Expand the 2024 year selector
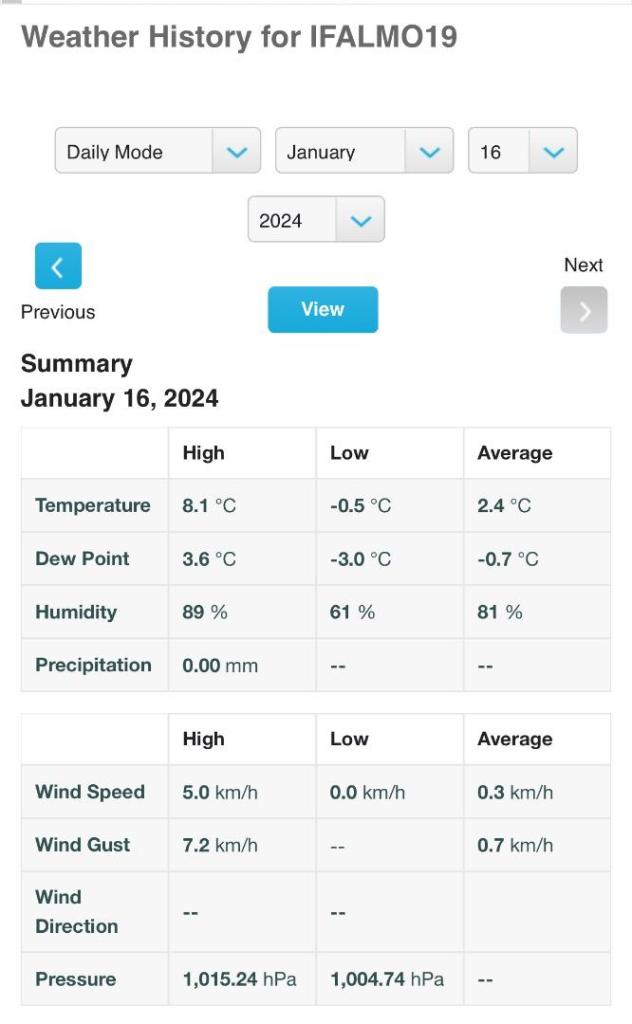Image resolution: width=632 pixels, height=1024 pixels. click(x=316, y=220)
